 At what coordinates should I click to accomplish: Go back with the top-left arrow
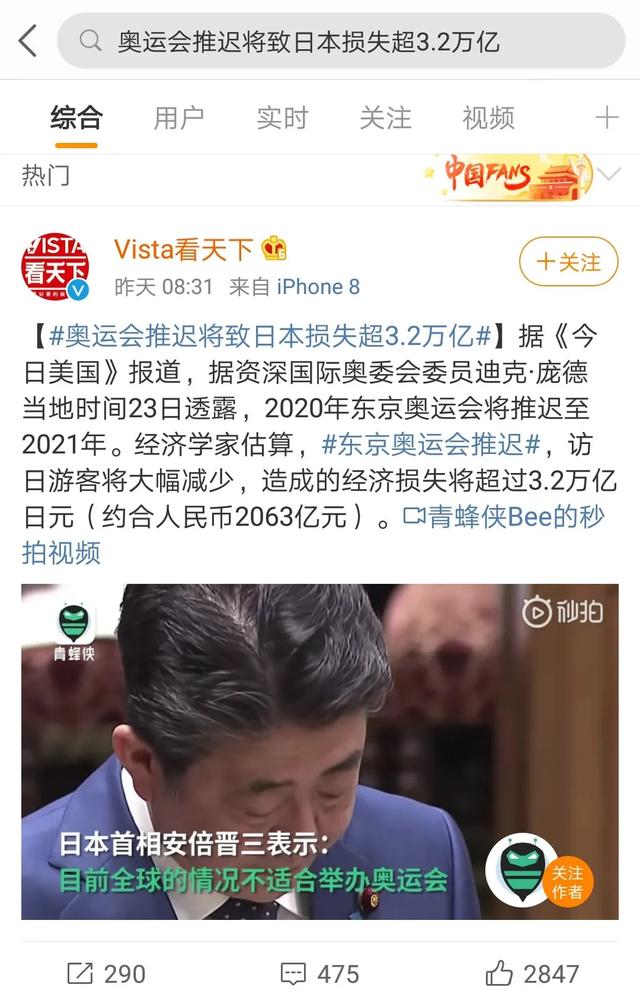(27, 41)
